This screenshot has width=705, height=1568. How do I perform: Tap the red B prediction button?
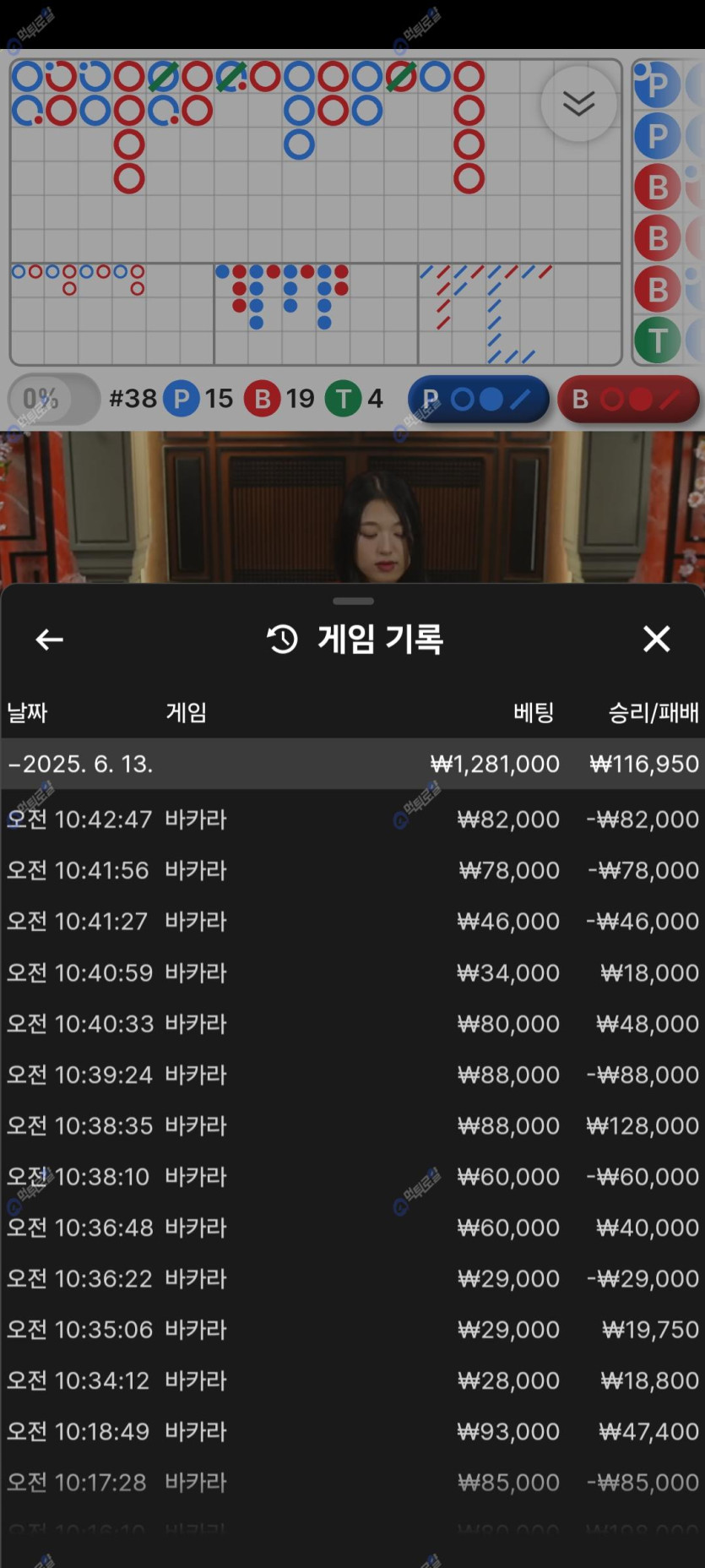(x=628, y=400)
